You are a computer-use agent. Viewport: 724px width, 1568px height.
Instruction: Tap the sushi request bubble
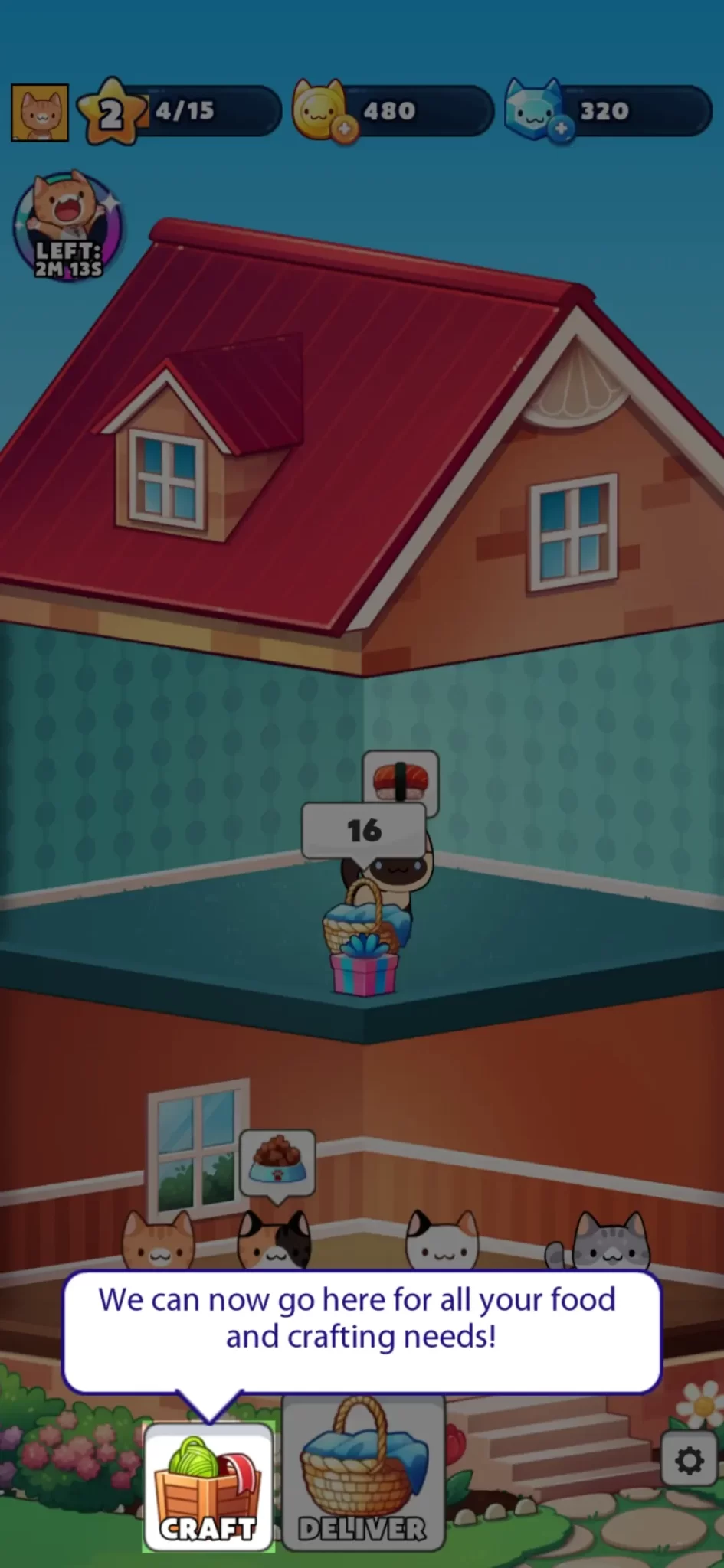point(401,779)
